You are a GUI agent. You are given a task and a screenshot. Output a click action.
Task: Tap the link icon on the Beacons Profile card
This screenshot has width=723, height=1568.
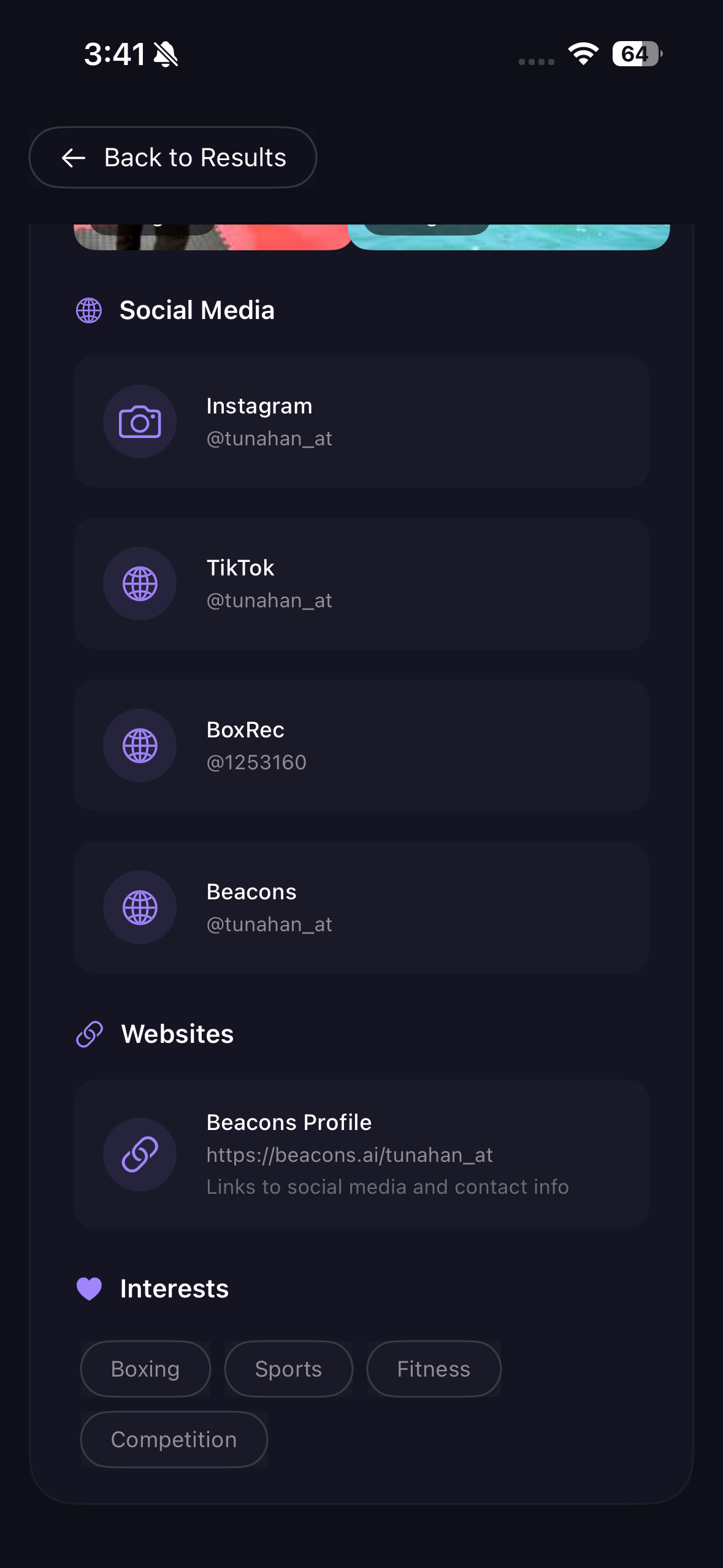140,1155
